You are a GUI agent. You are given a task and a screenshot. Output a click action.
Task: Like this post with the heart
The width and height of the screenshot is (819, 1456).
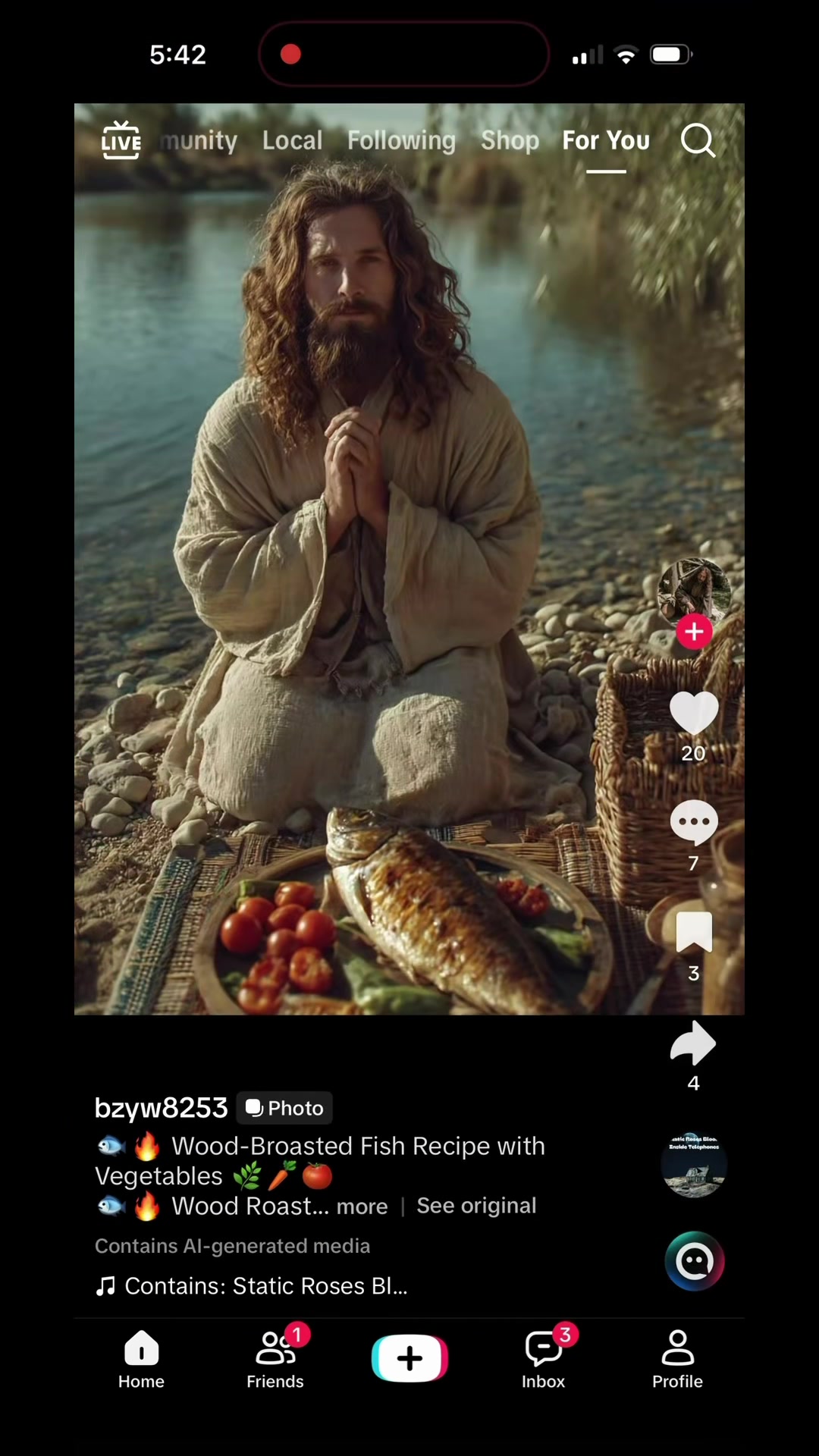click(694, 713)
